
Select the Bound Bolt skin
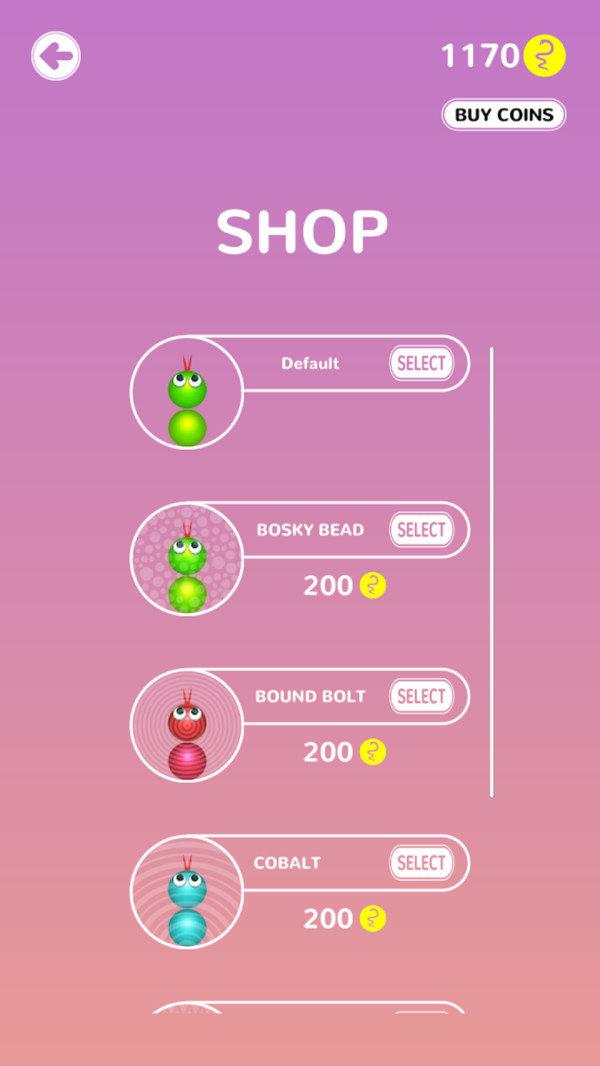pyautogui.click(x=421, y=696)
